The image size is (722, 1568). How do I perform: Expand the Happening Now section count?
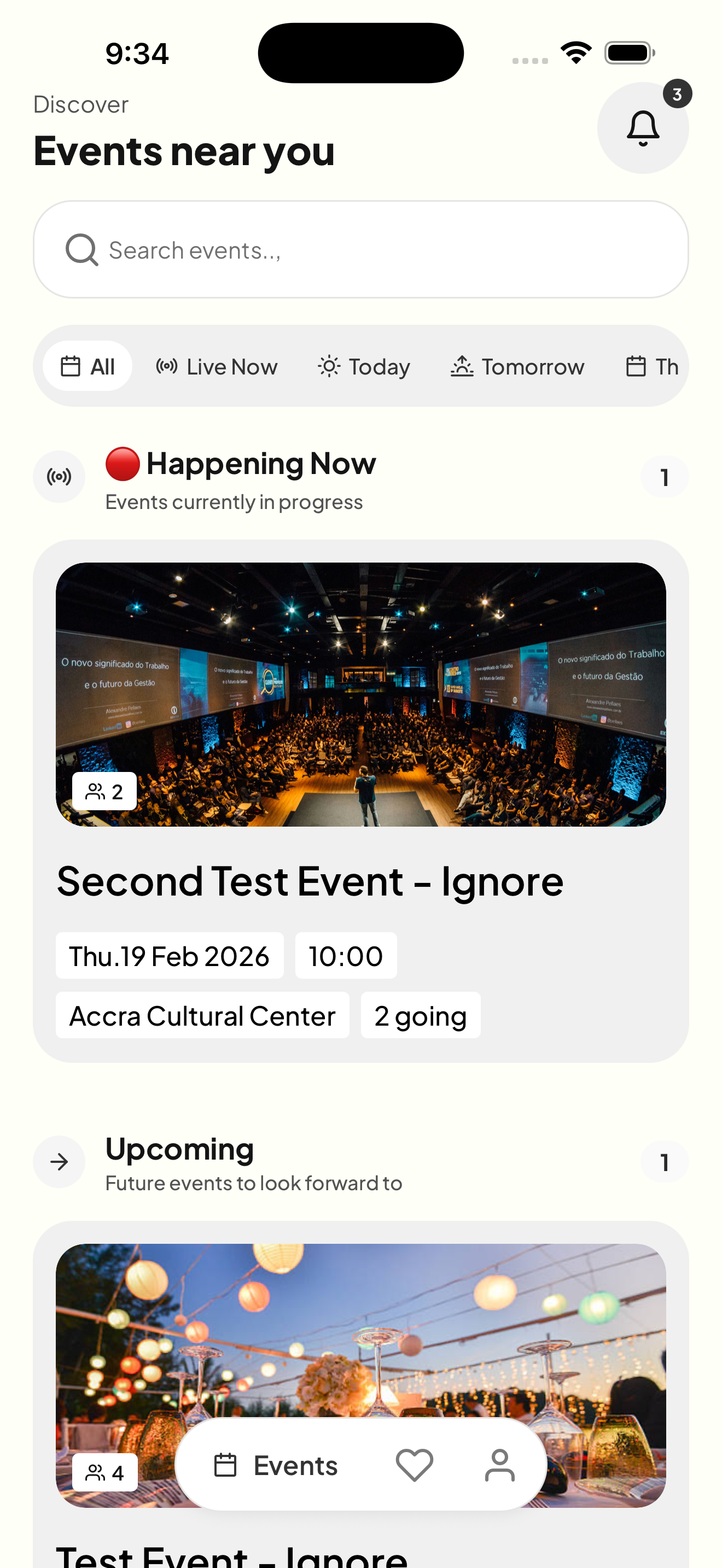tap(664, 476)
